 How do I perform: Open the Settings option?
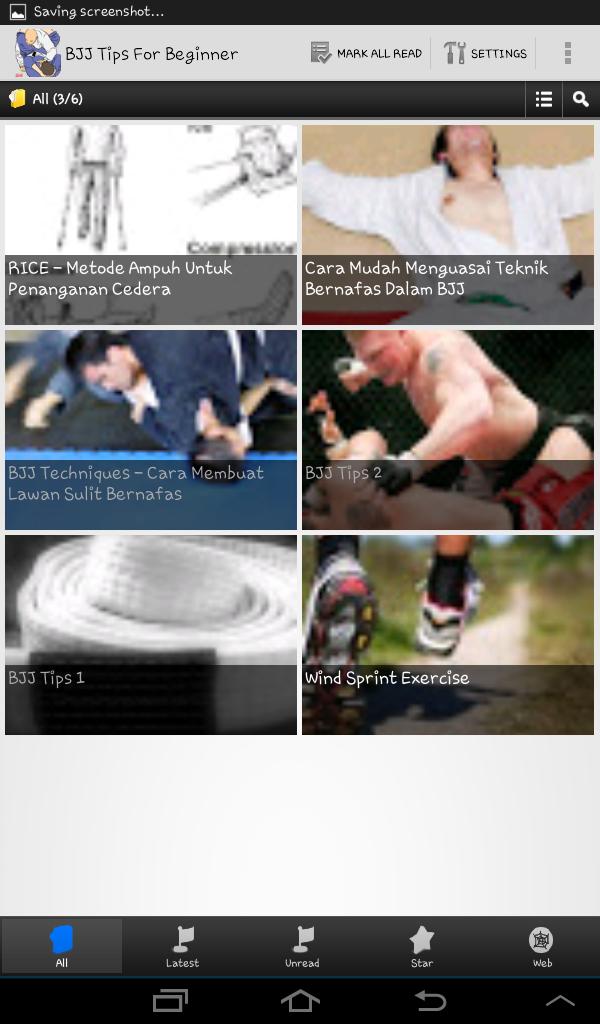click(x=485, y=53)
